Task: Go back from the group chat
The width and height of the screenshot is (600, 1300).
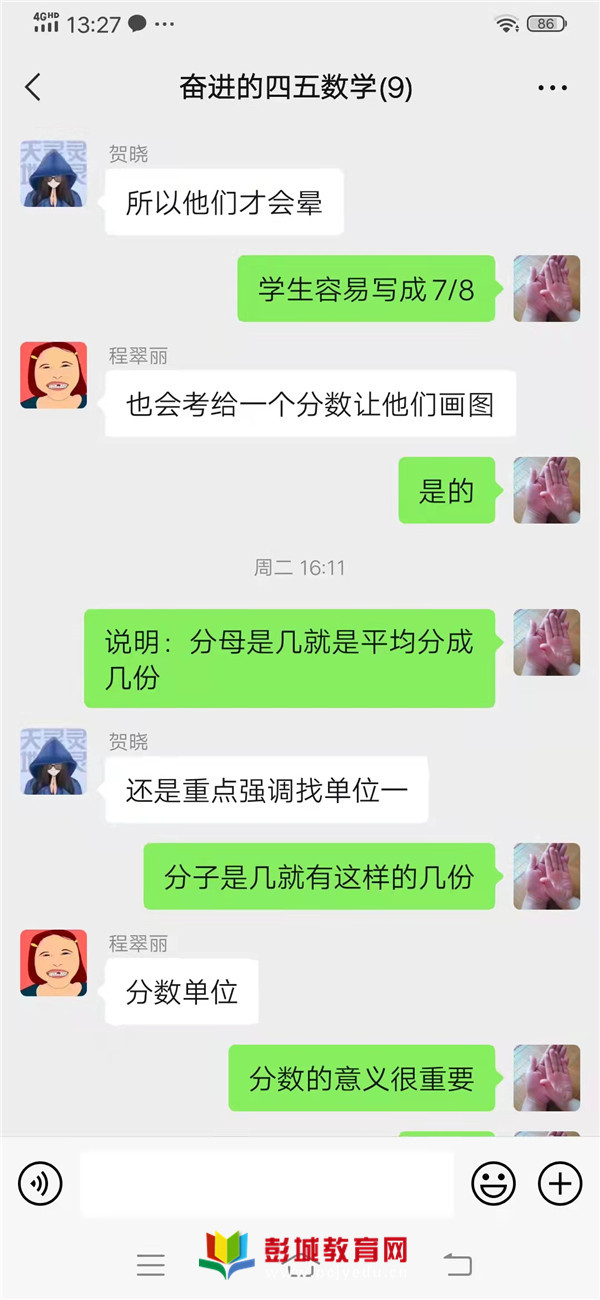Action: pyautogui.click(x=33, y=87)
